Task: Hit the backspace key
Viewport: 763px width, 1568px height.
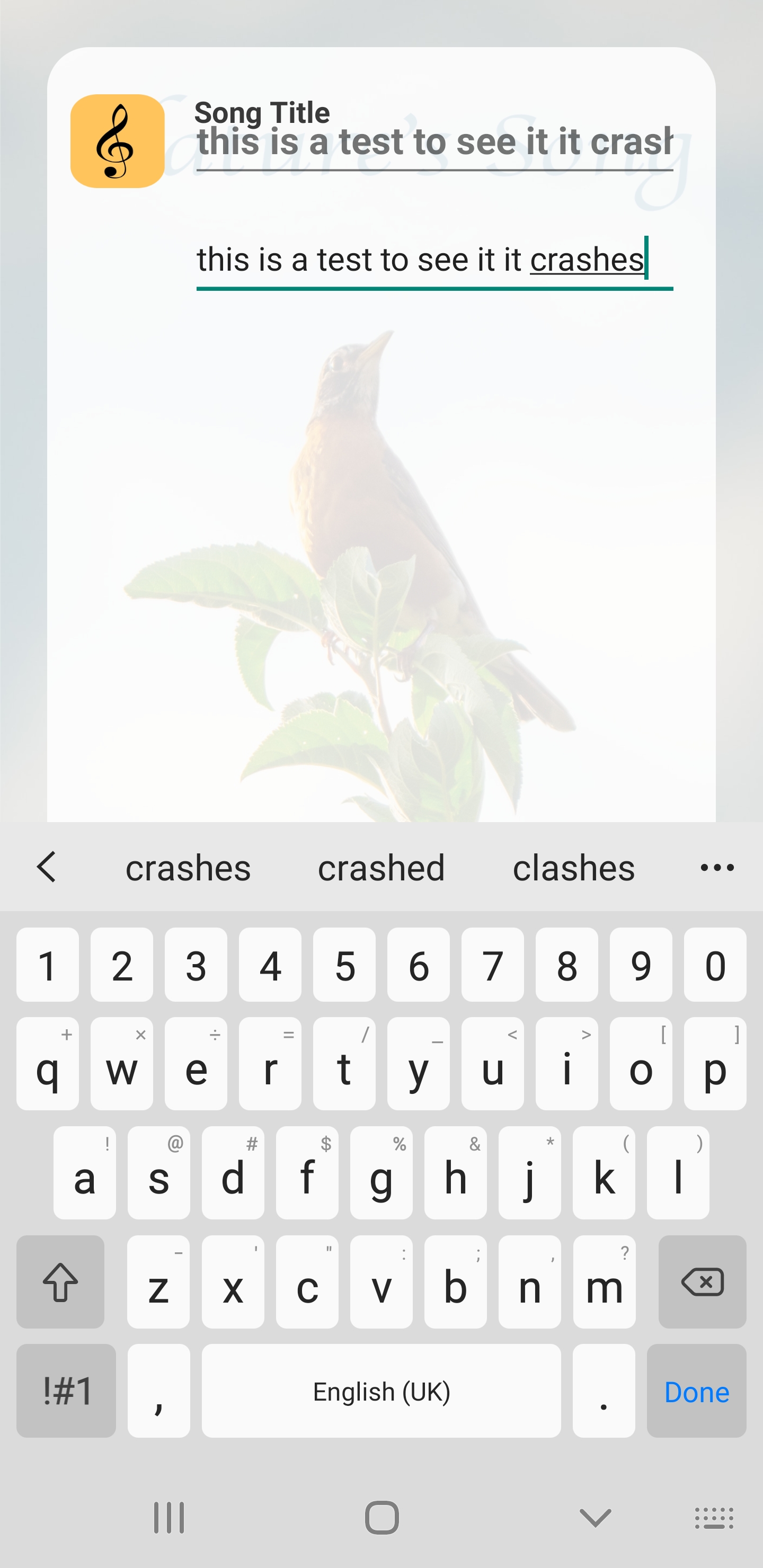Action: (702, 1282)
